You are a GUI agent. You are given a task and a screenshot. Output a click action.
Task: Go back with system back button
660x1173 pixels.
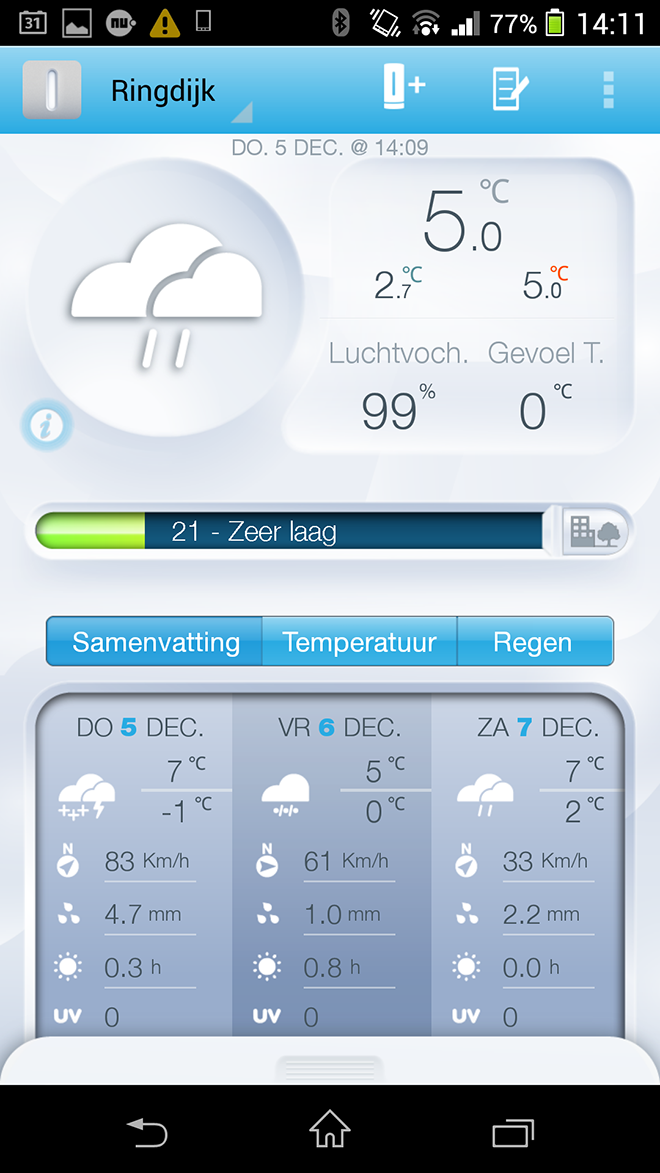147,1130
